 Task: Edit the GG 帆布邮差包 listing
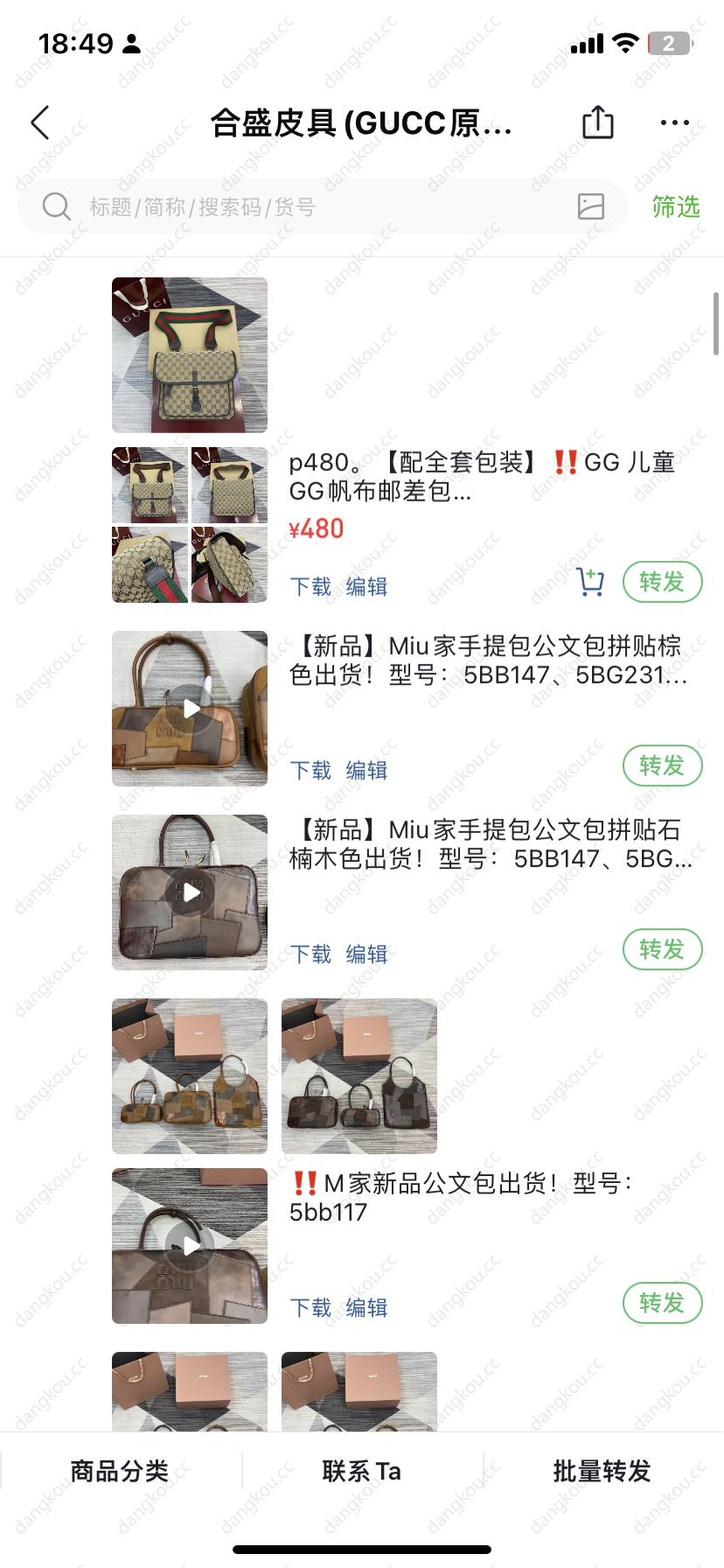[x=366, y=586]
